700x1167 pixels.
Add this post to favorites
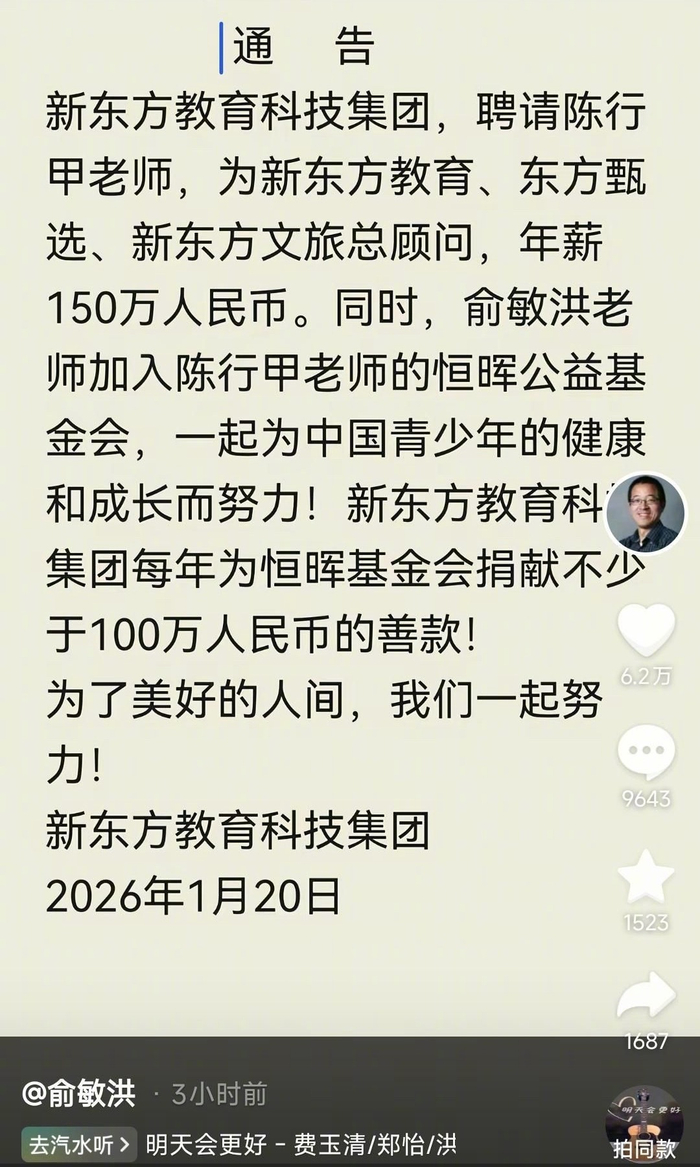646,877
